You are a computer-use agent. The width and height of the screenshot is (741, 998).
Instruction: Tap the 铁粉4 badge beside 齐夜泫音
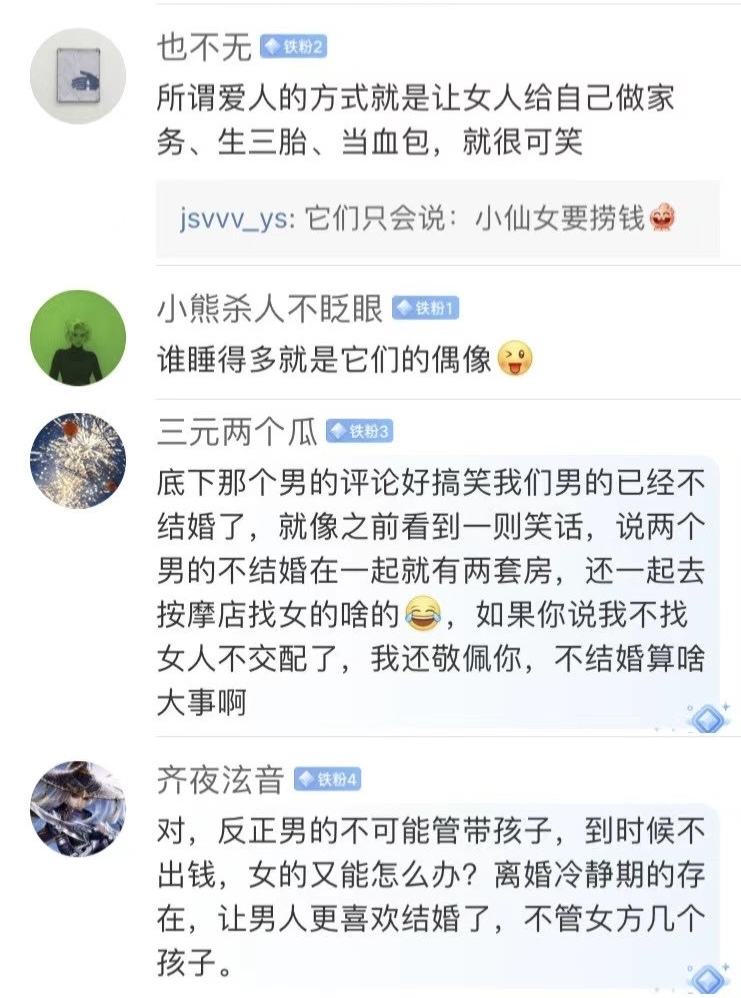[325, 780]
